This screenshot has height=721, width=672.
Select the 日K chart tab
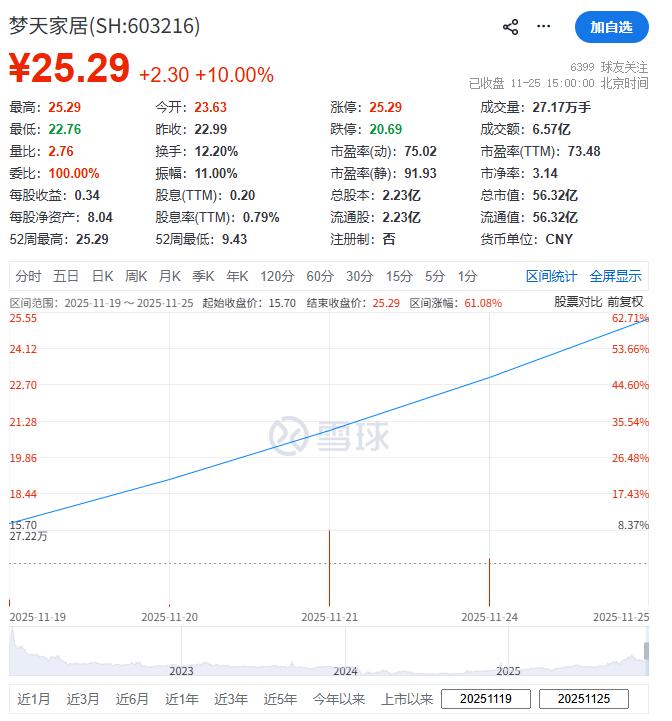click(x=102, y=276)
